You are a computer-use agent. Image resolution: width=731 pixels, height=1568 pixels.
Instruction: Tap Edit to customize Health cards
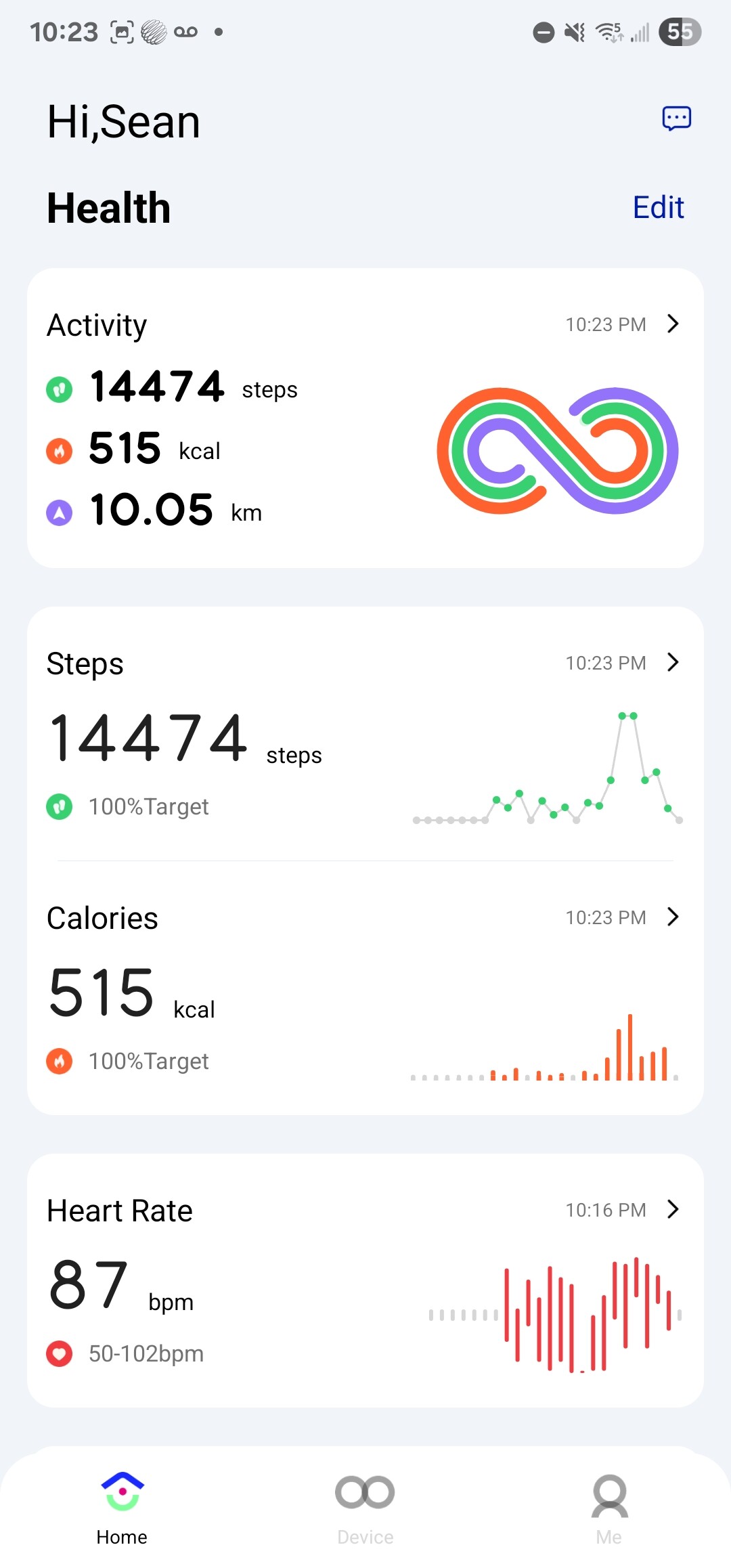tap(658, 207)
